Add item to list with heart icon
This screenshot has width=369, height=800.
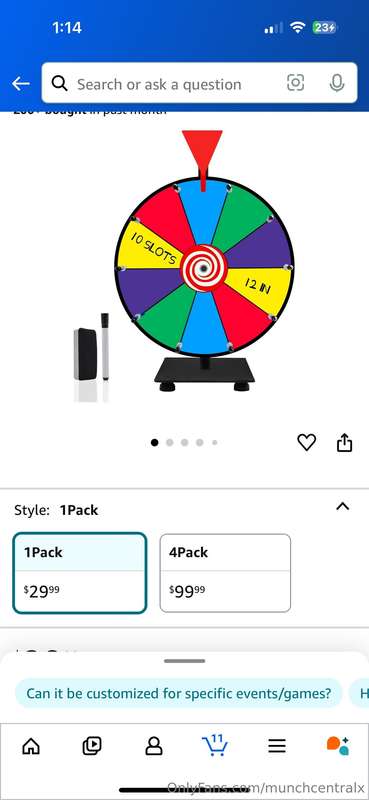click(x=306, y=442)
